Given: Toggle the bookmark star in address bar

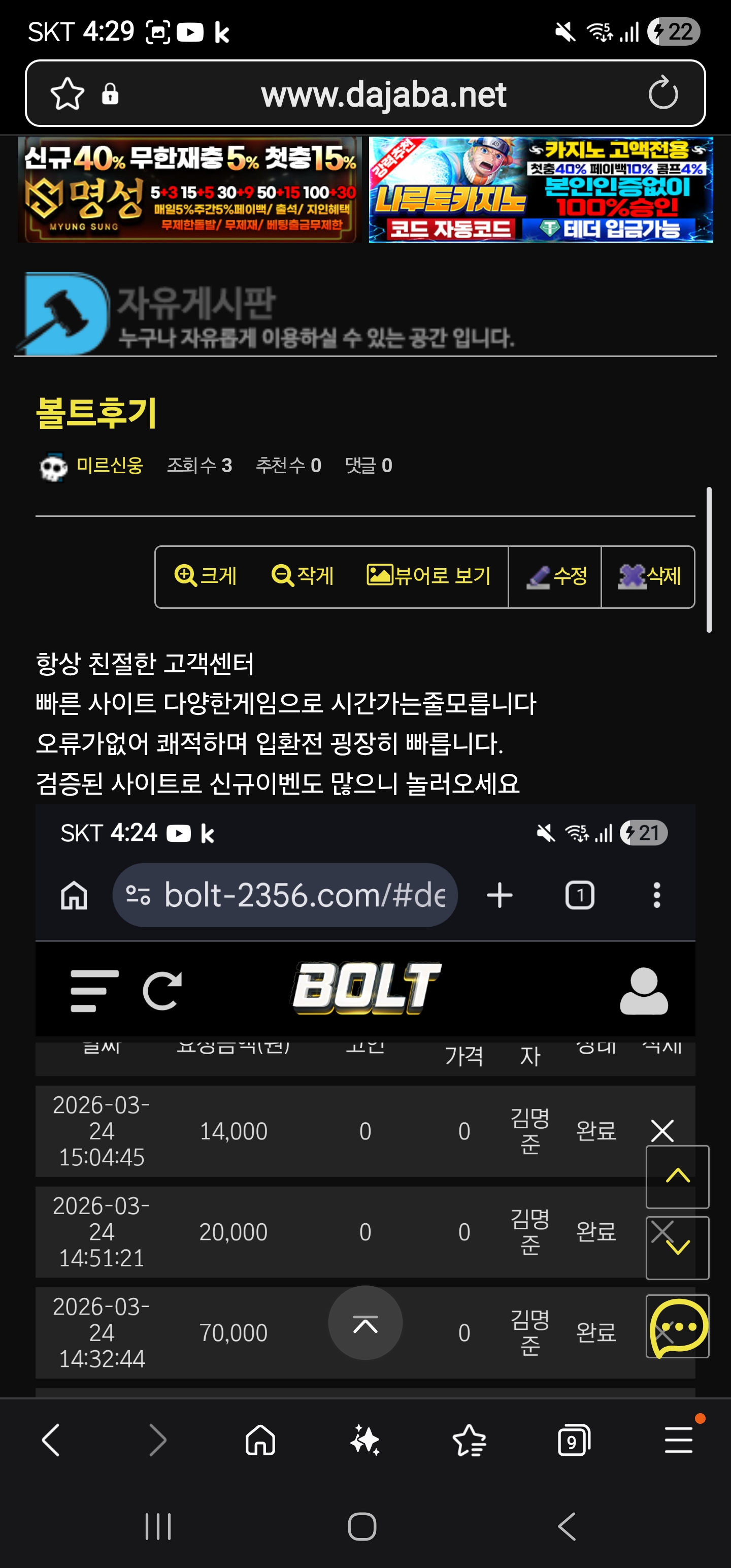Looking at the screenshot, I should tap(68, 94).
